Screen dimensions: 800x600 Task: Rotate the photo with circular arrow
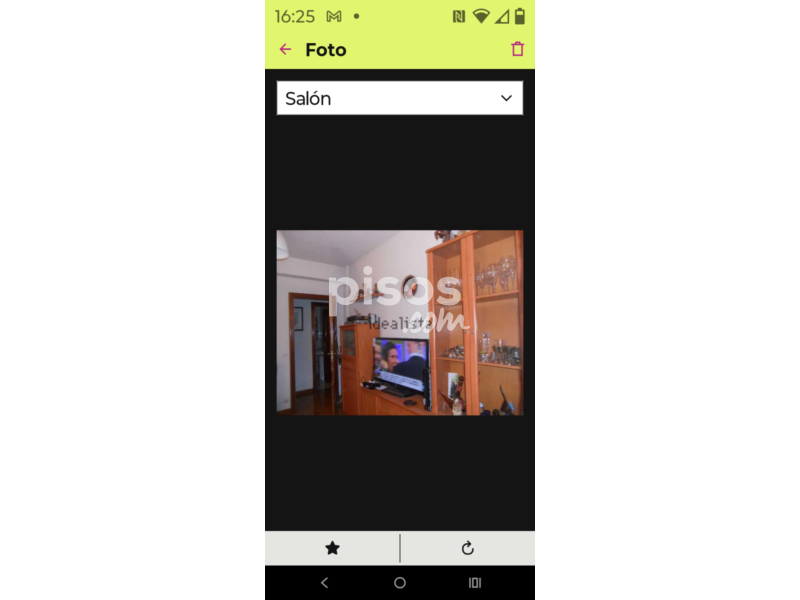point(467,548)
